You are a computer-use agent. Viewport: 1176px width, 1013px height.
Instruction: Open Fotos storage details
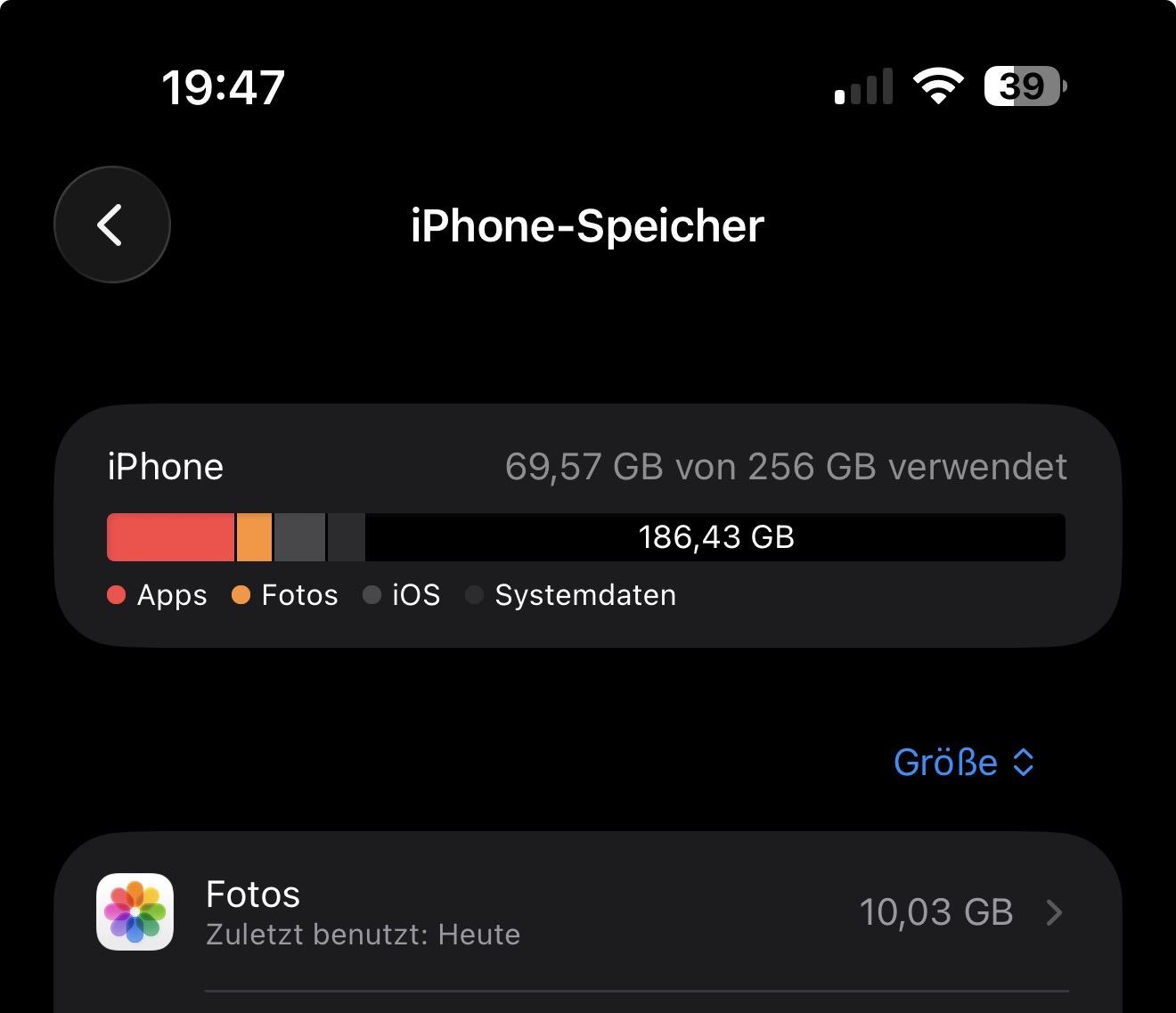point(584,912)
